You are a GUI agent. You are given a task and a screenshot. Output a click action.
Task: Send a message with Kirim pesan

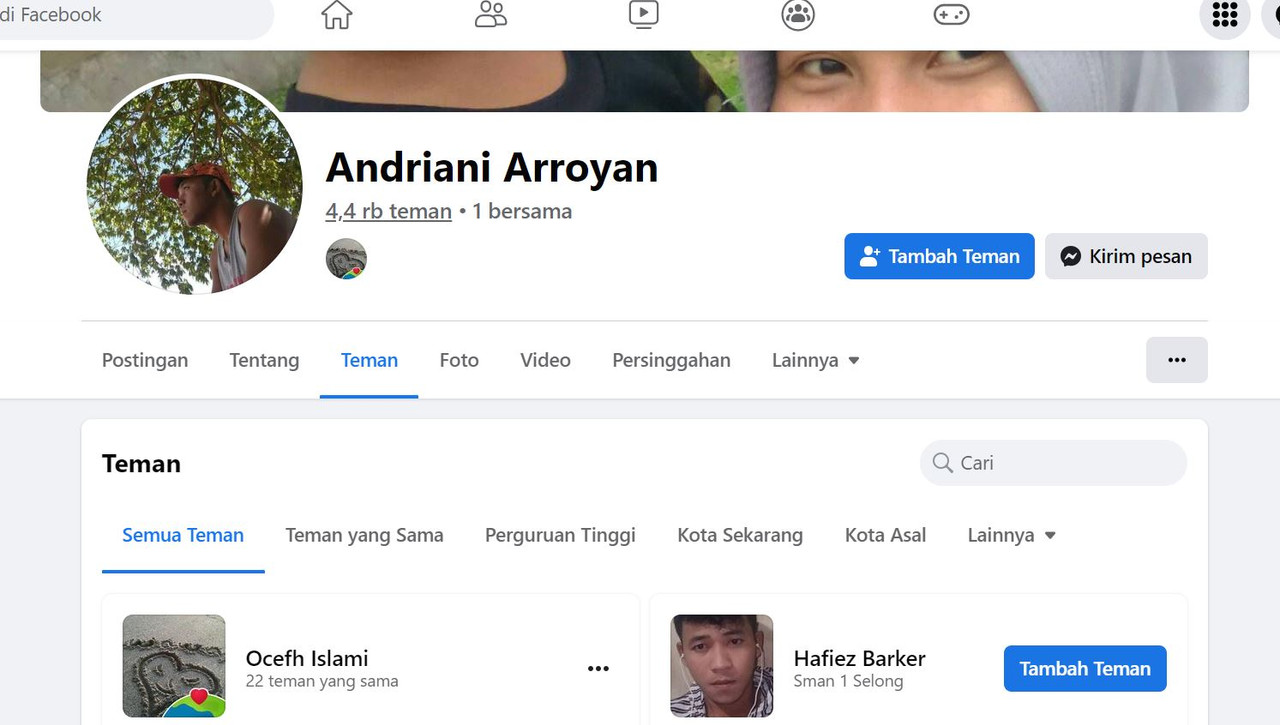pyautogui.click(x=1126, y=256)
